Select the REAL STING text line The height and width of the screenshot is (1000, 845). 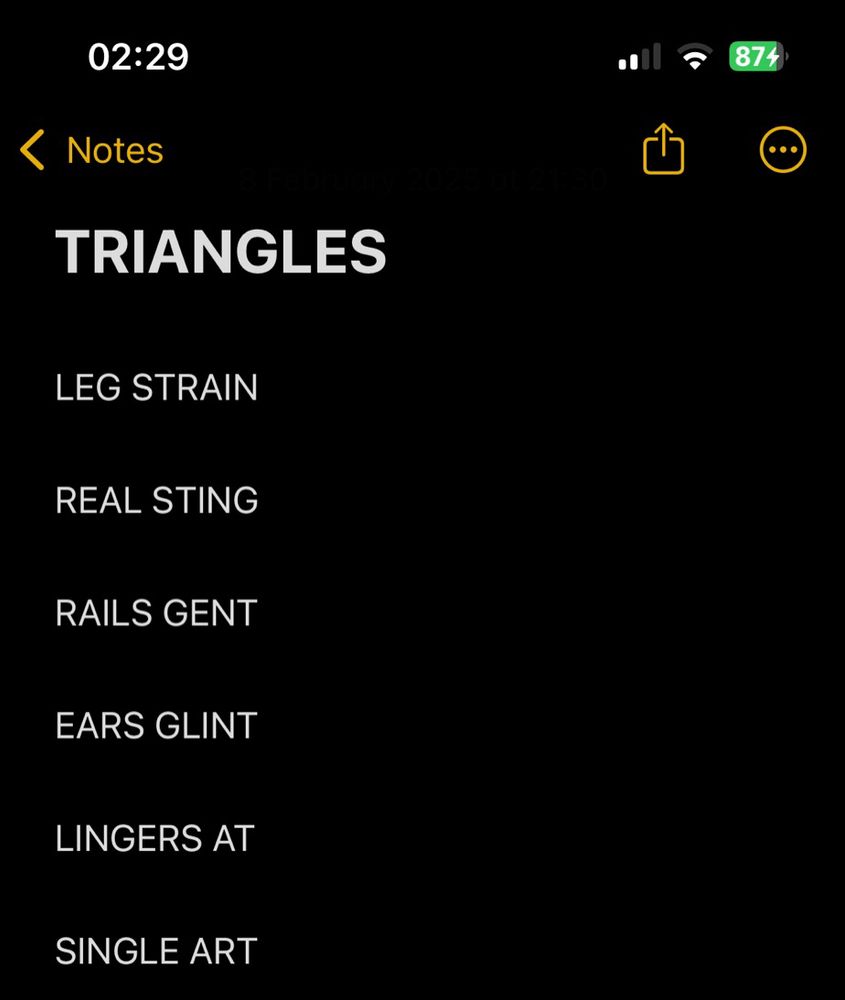[x=156, y=500]
